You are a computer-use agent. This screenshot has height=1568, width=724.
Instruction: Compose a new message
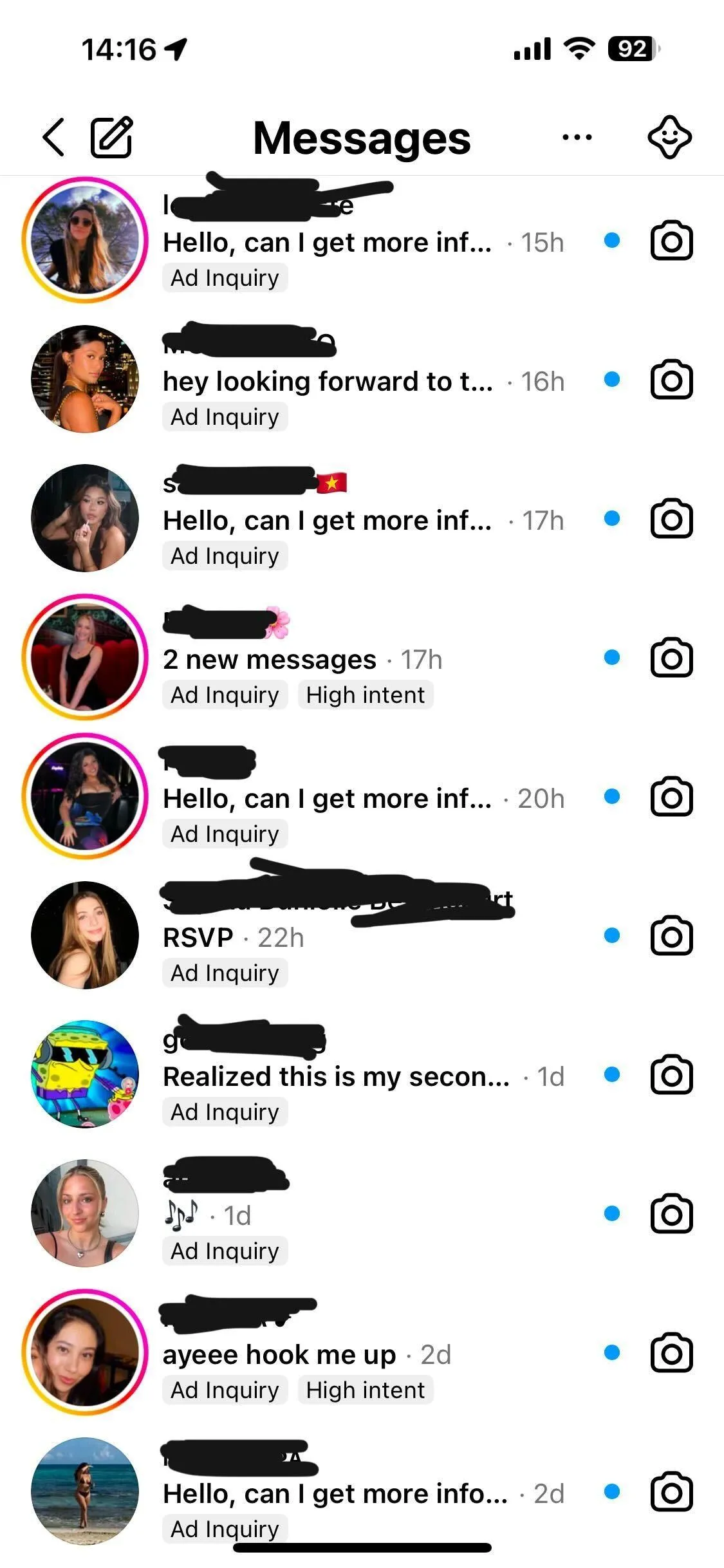[111, 137]
